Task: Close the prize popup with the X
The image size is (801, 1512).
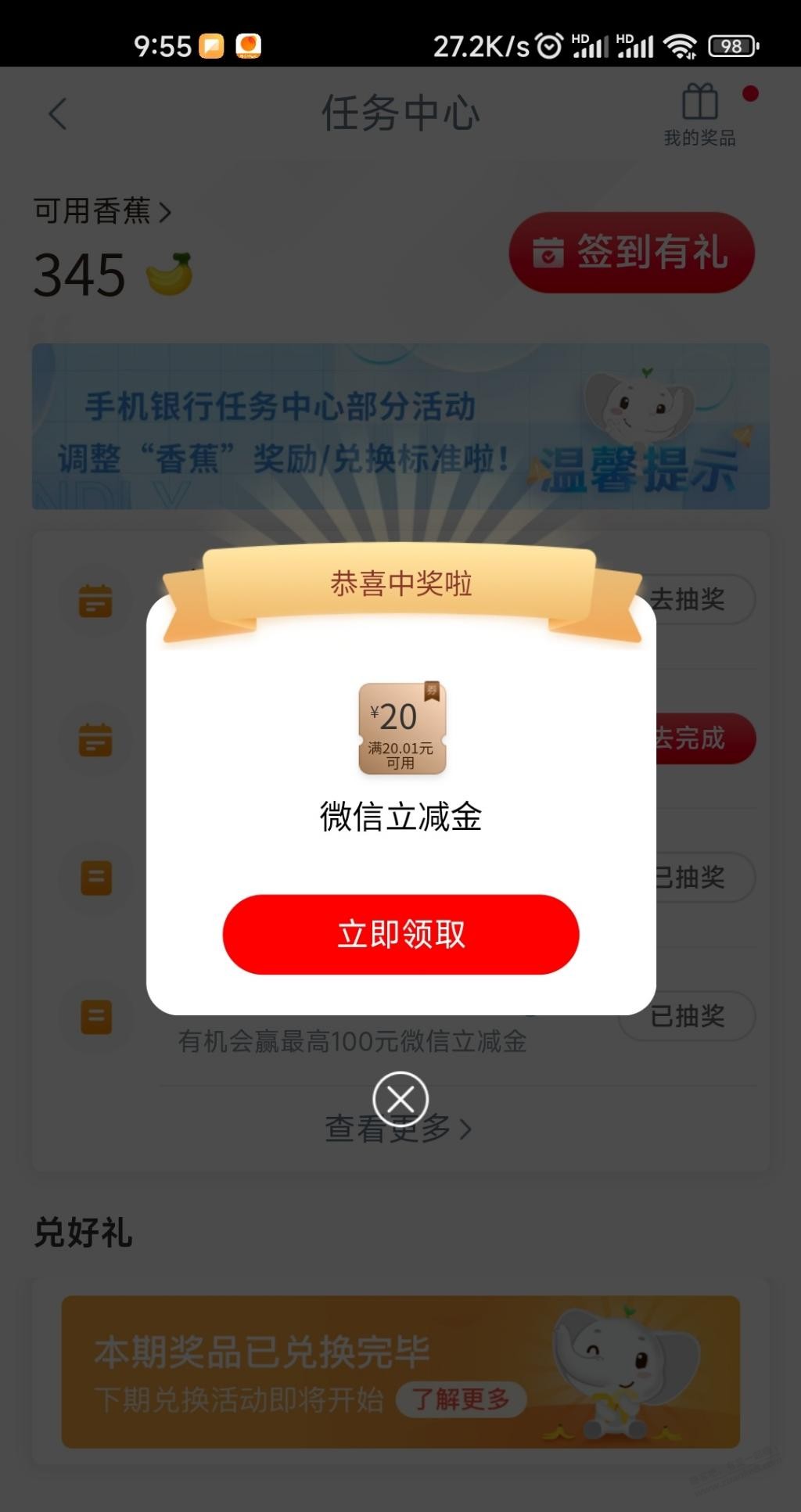Action: coord(400,1097)
